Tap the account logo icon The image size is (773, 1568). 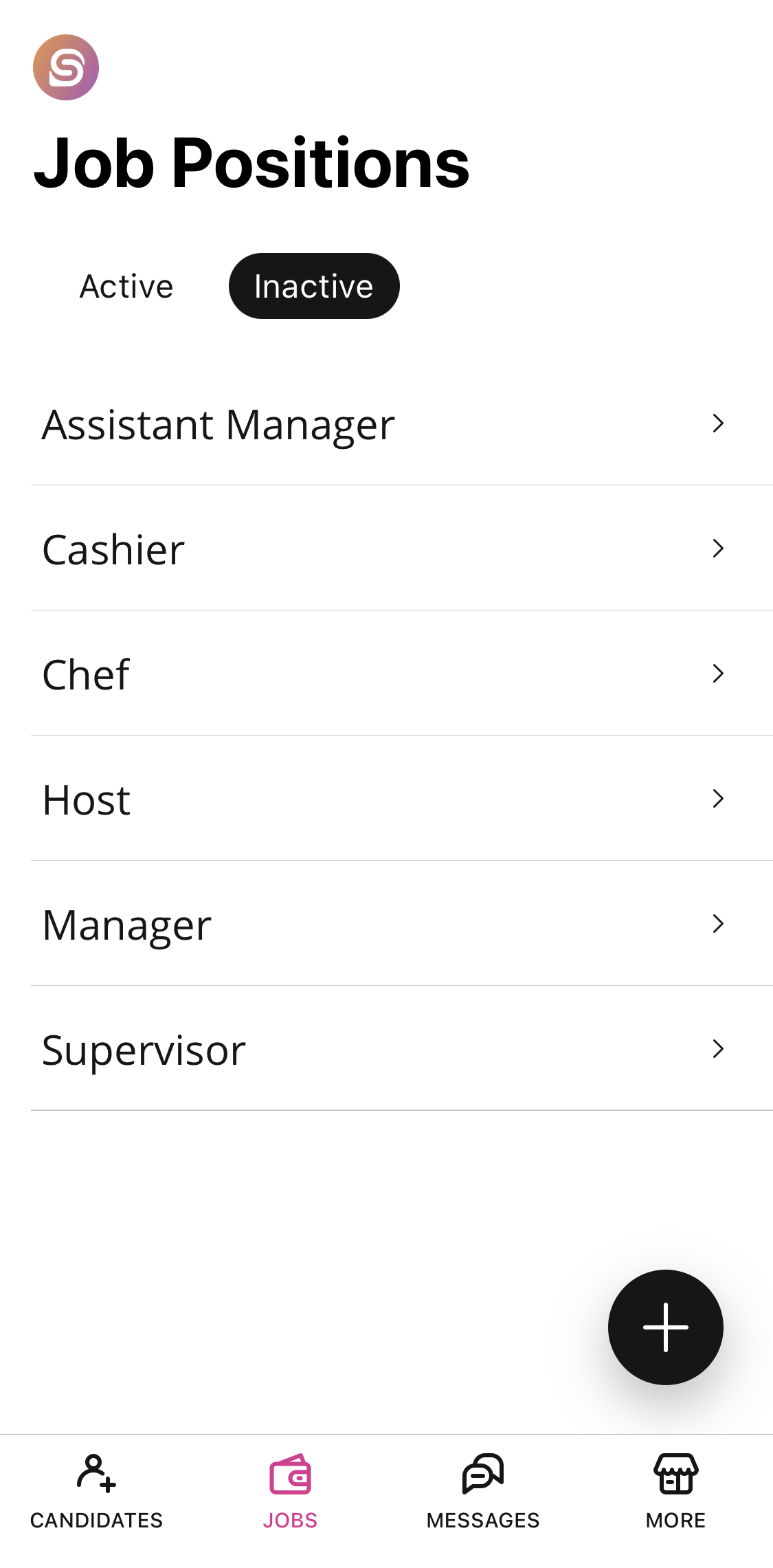tap(66, 67)
